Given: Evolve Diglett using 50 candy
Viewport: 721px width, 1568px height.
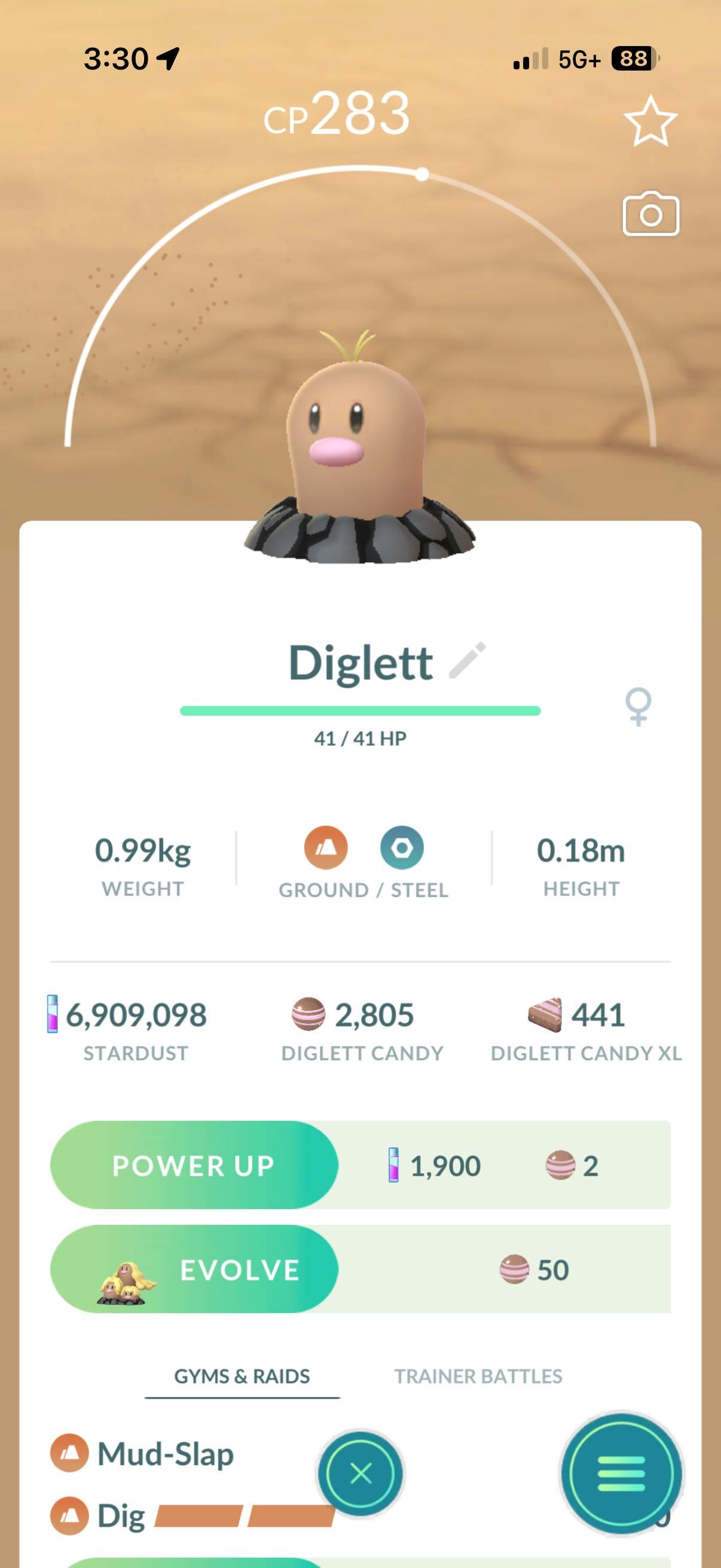Looking at the screenshot, I should [194, 1269].
